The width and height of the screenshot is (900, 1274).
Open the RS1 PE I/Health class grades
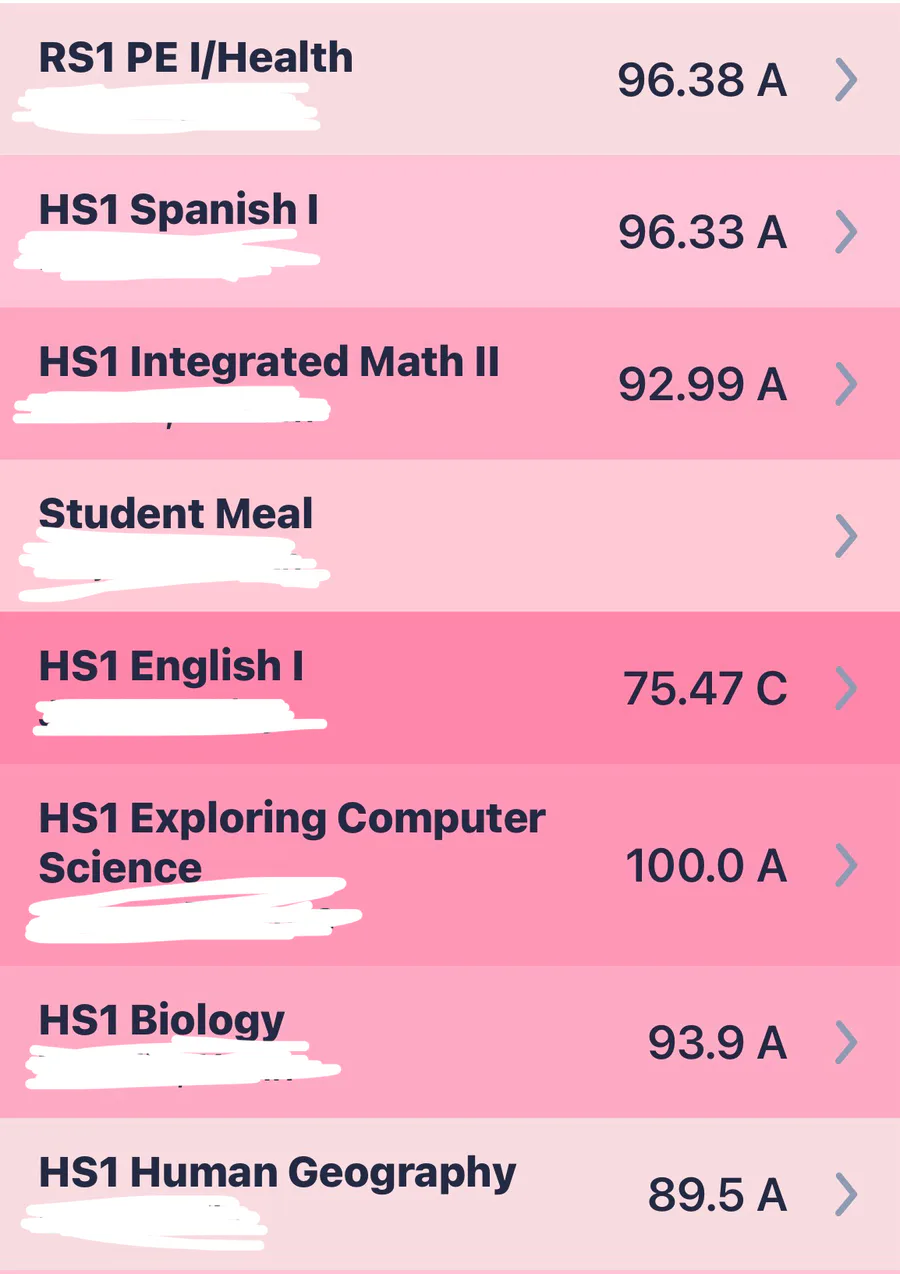(450, 80)
